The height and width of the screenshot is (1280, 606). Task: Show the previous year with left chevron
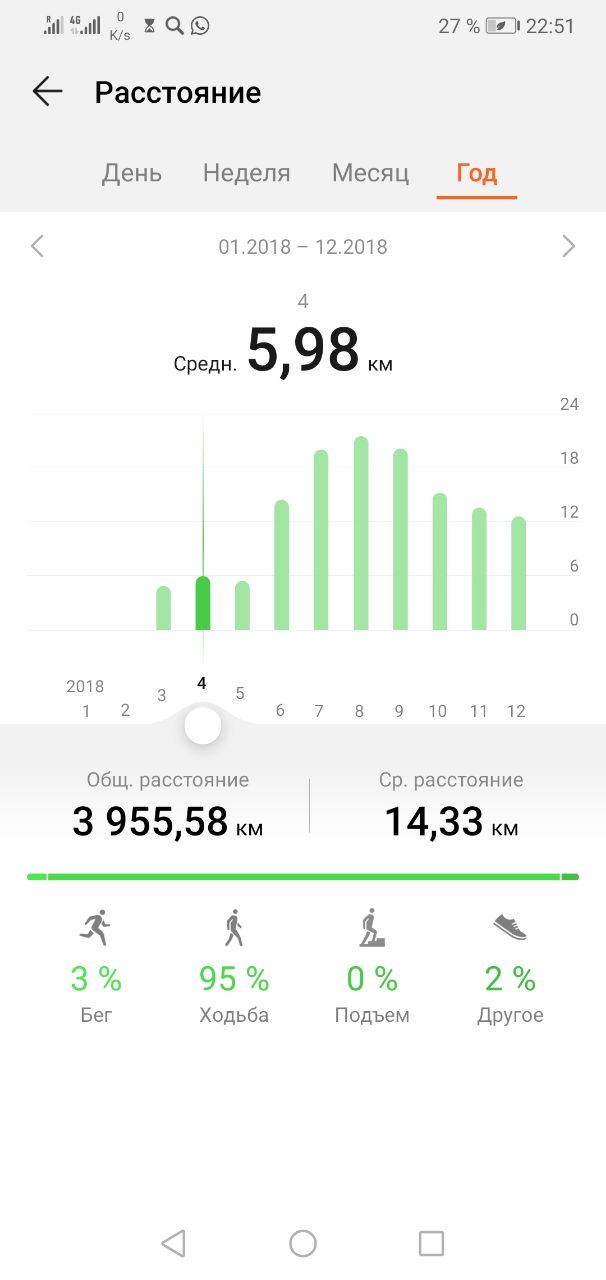pos(37,246)
